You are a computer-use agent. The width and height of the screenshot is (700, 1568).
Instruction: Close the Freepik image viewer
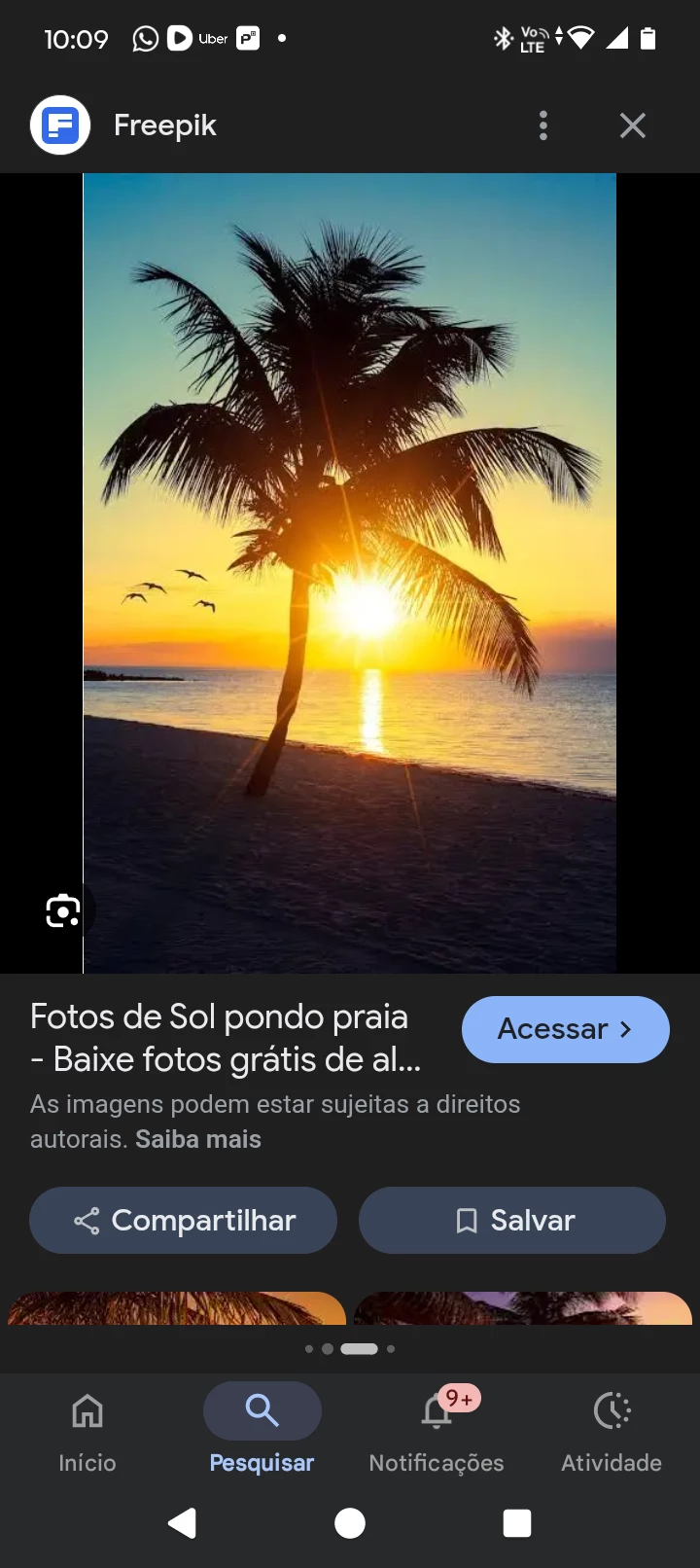(x=633, y=125)
